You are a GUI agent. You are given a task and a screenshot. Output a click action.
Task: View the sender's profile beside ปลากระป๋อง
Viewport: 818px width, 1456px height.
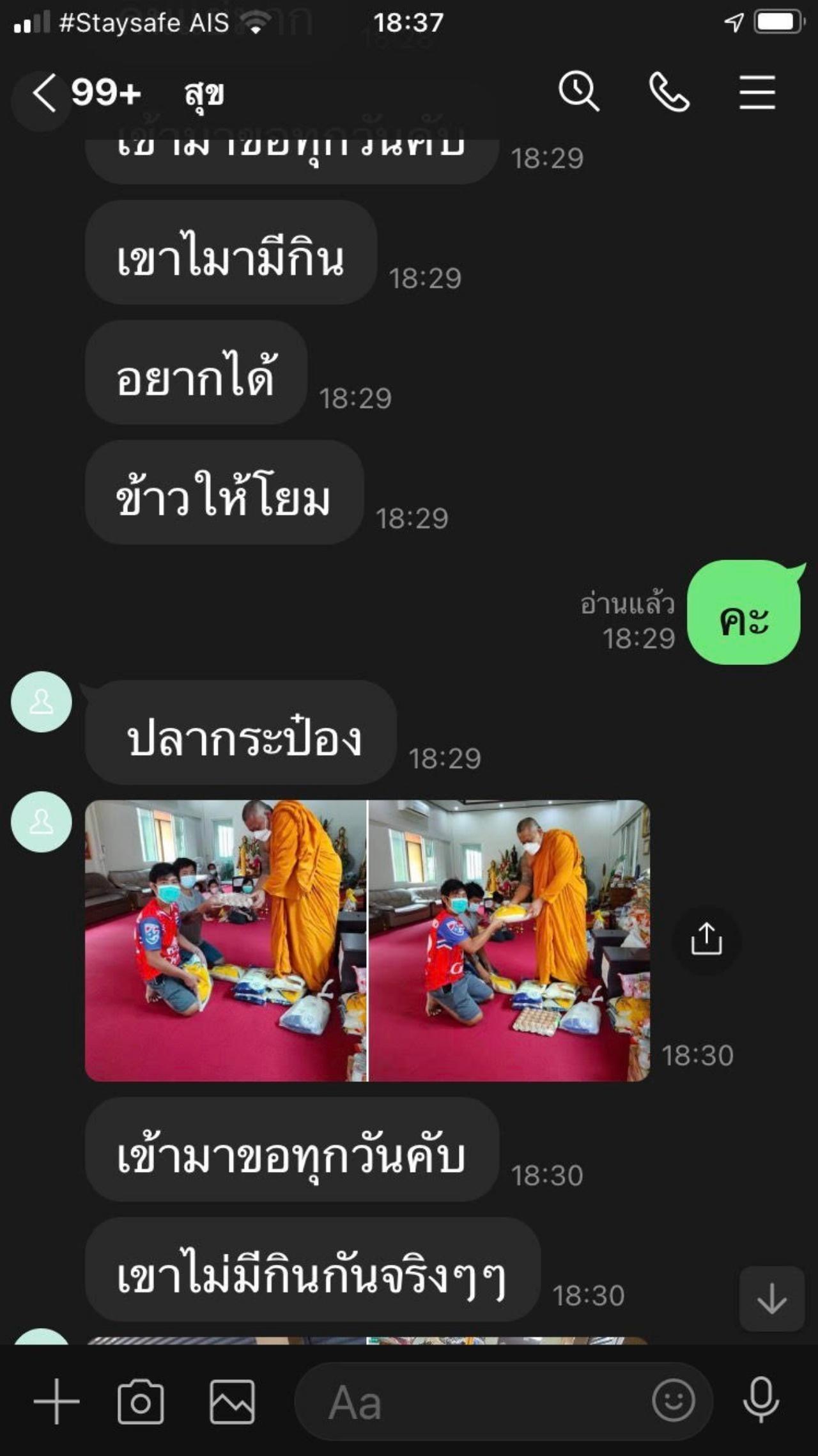[42, 701]
